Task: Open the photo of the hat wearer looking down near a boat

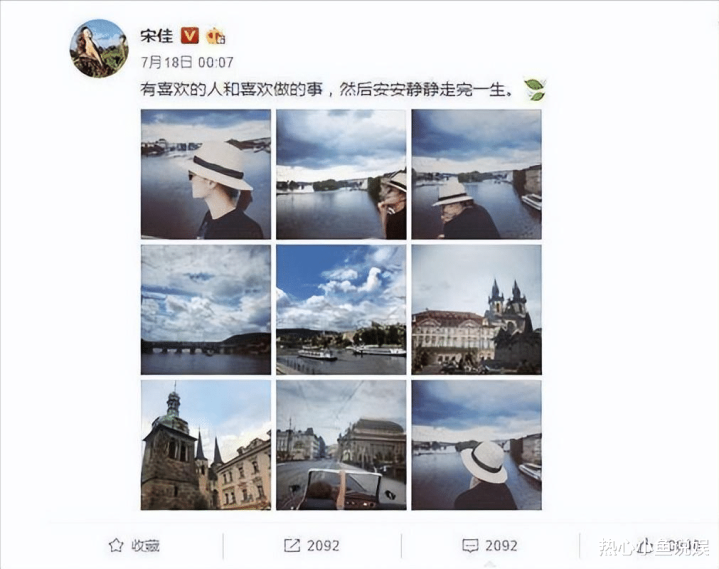Action: coord(476,174)
